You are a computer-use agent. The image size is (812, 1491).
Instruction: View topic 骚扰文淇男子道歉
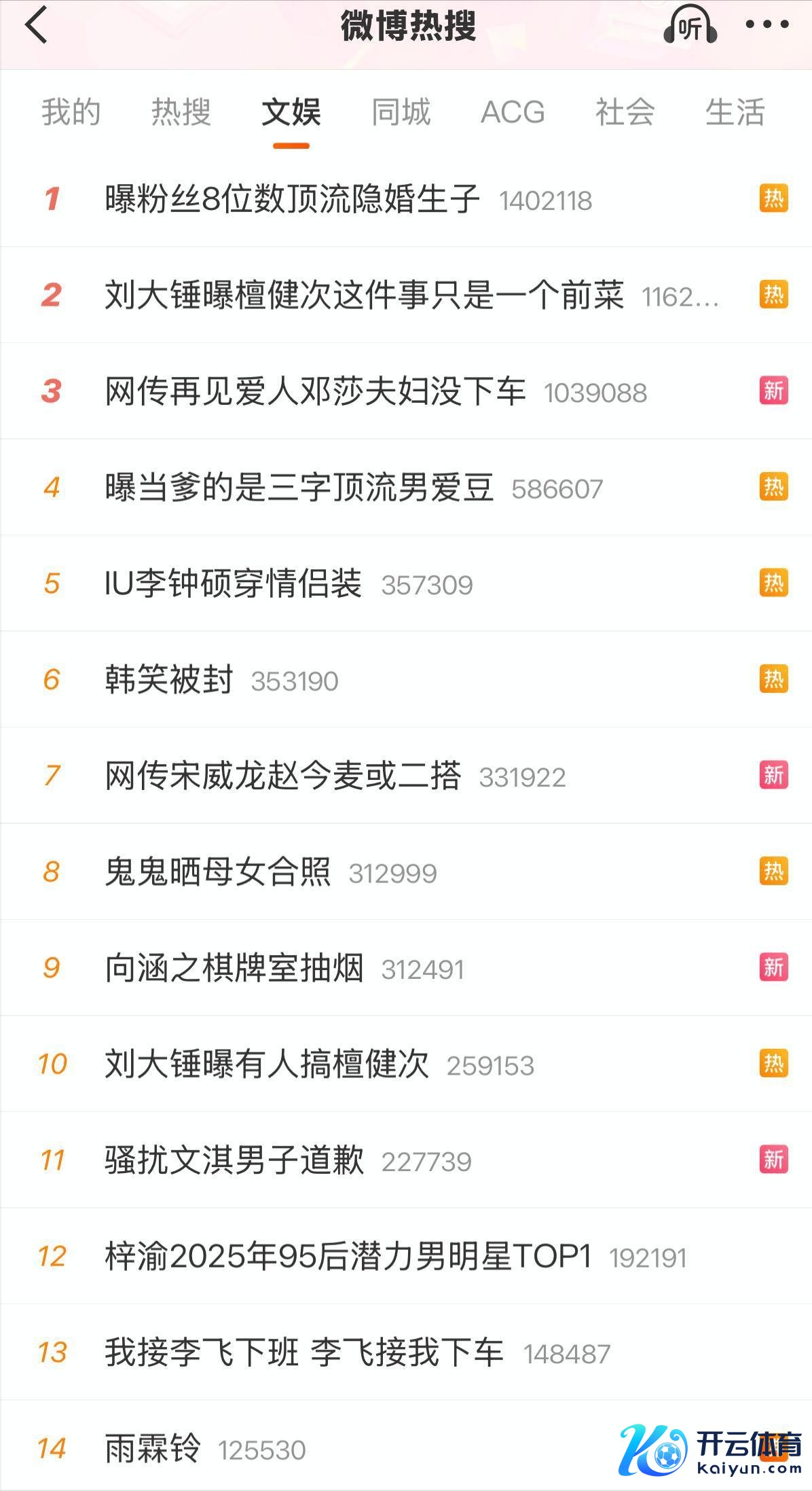point(234,1160)
